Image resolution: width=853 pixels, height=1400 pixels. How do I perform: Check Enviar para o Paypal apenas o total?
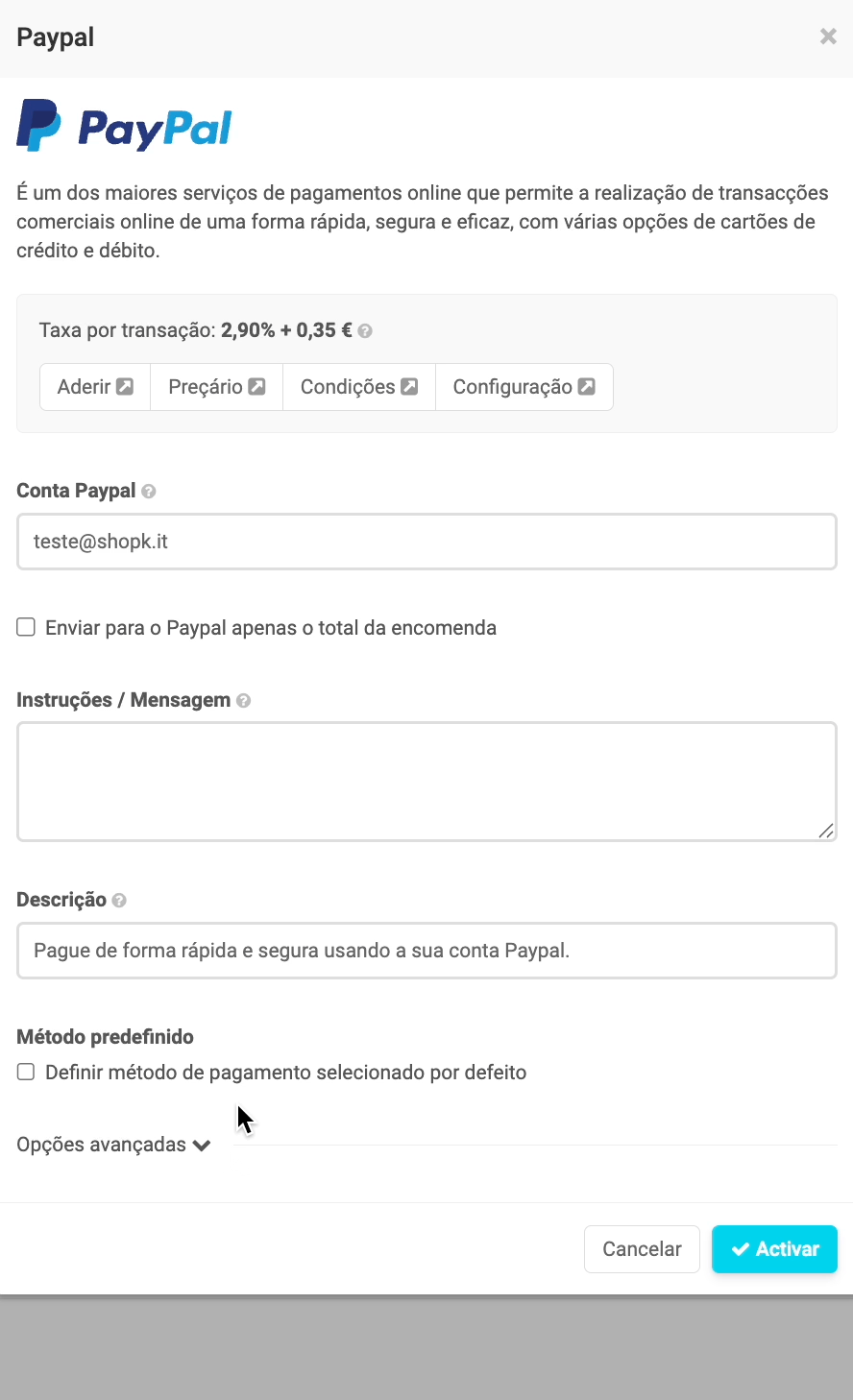[26, 628]
